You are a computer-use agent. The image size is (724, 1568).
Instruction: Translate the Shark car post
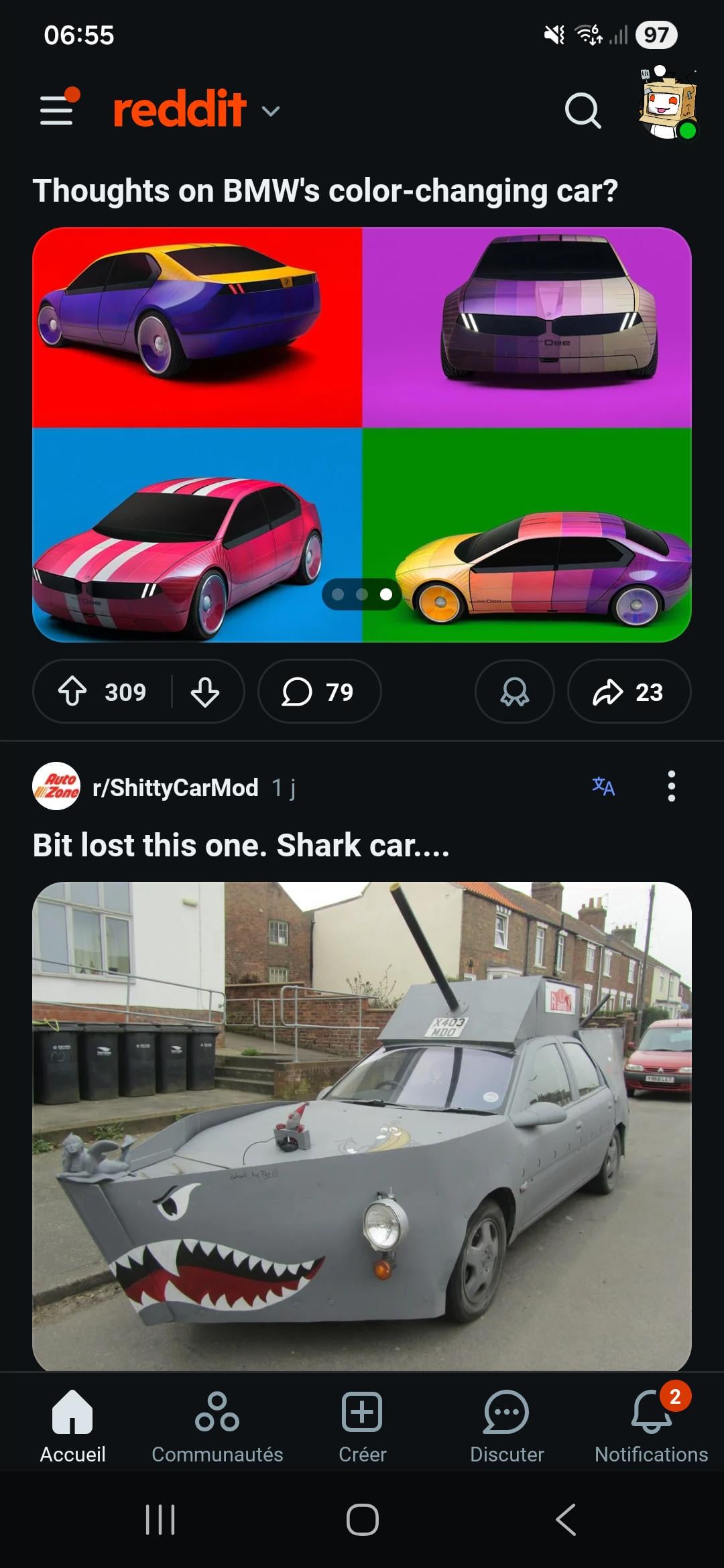point(603,786)
